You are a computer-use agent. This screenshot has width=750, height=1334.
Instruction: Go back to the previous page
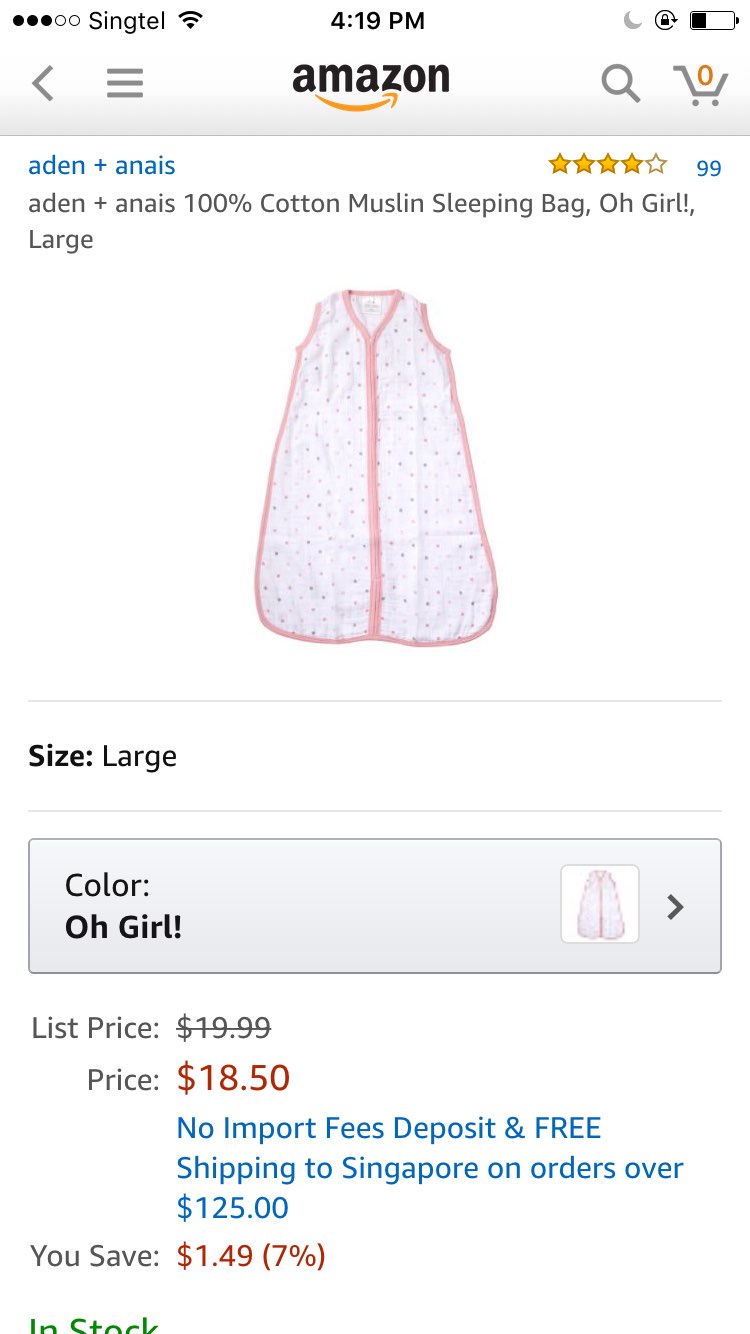coord(42,84)
